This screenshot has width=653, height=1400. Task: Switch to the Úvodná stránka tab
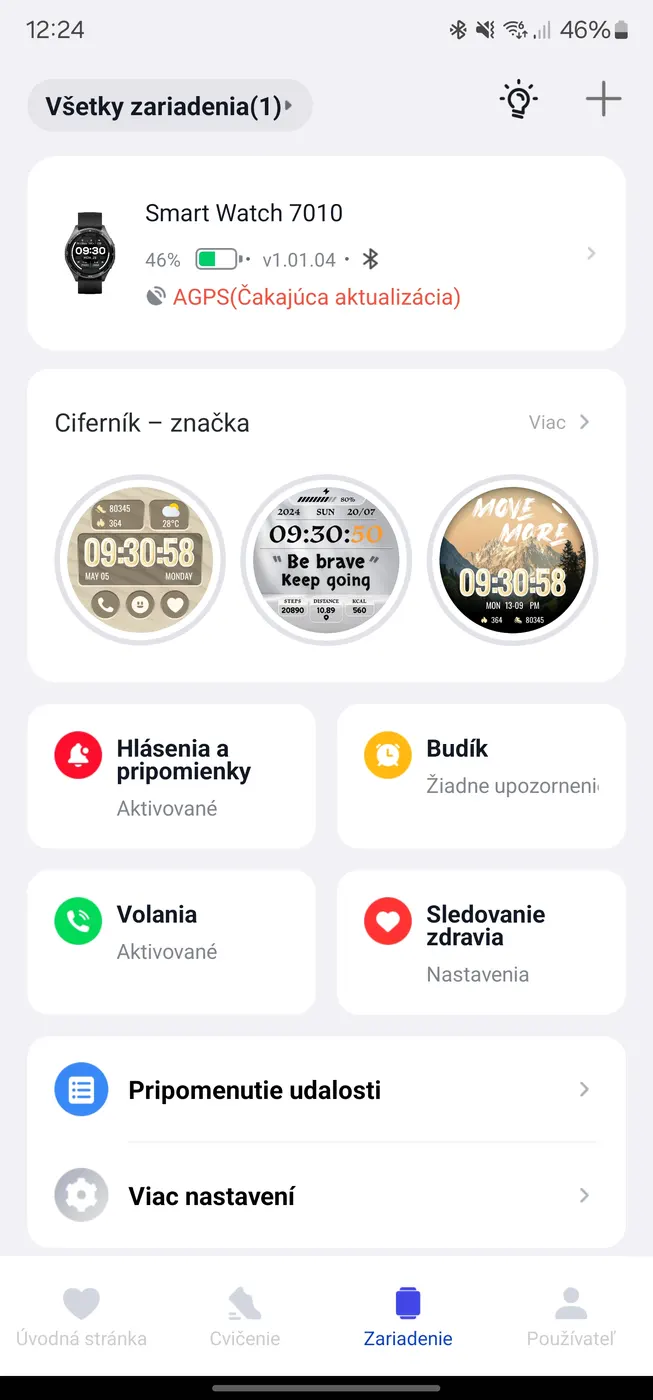[x=81, y=1317]
